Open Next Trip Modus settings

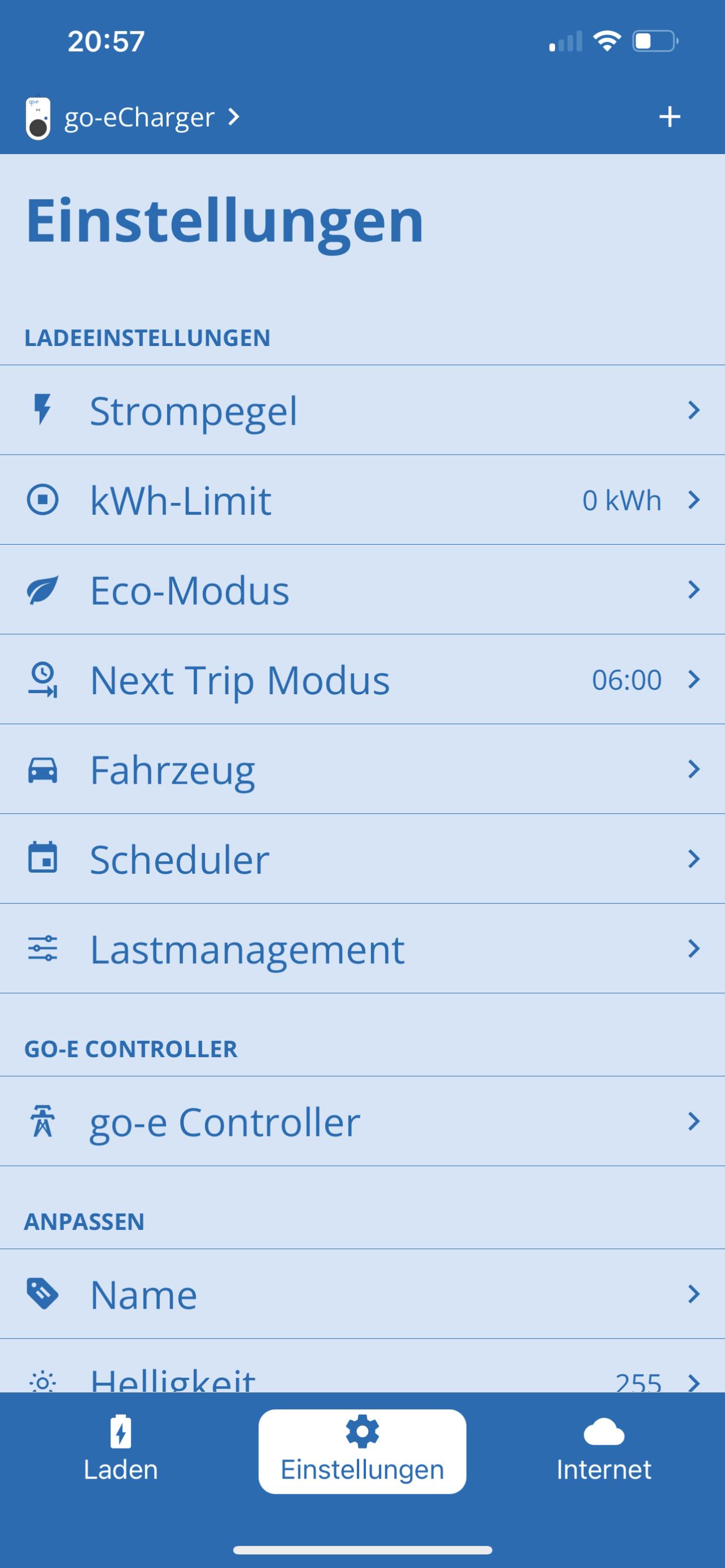click(x=362, y=680)
